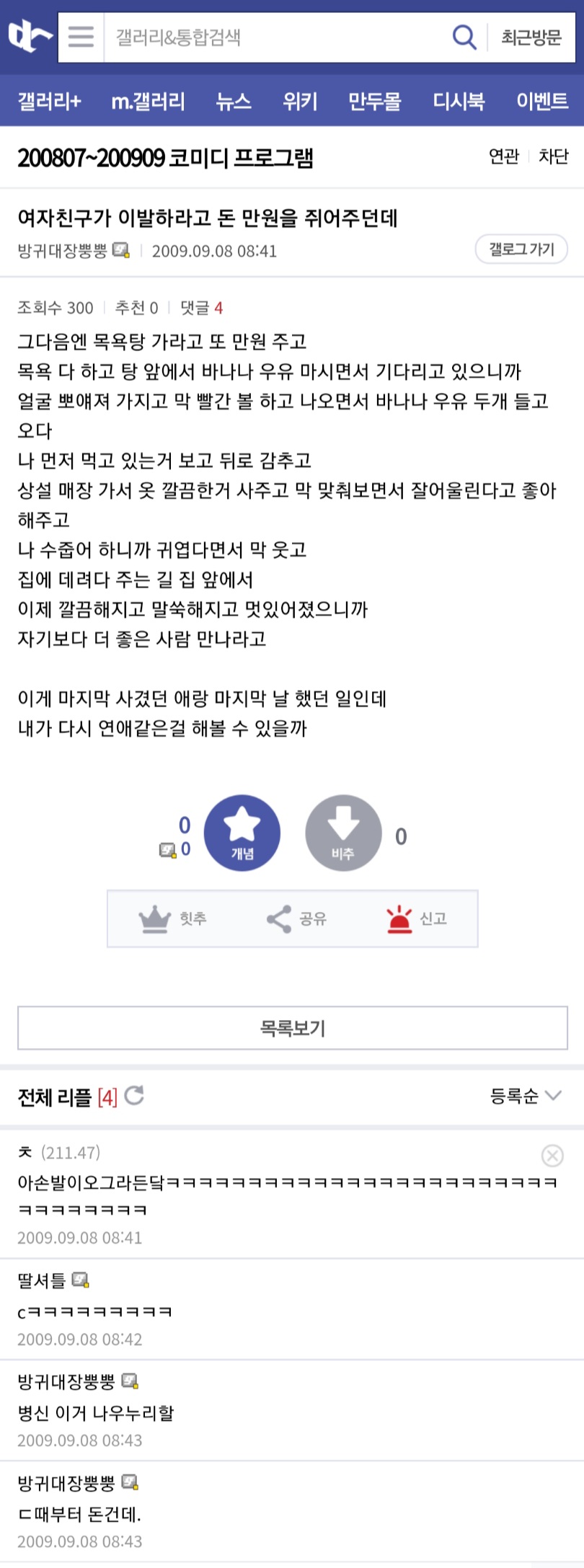Image resolution: width=584 pixels, height=1568 pixels.
Task: Open 최근방문 recent visits
Action: [x=531, y=37]
